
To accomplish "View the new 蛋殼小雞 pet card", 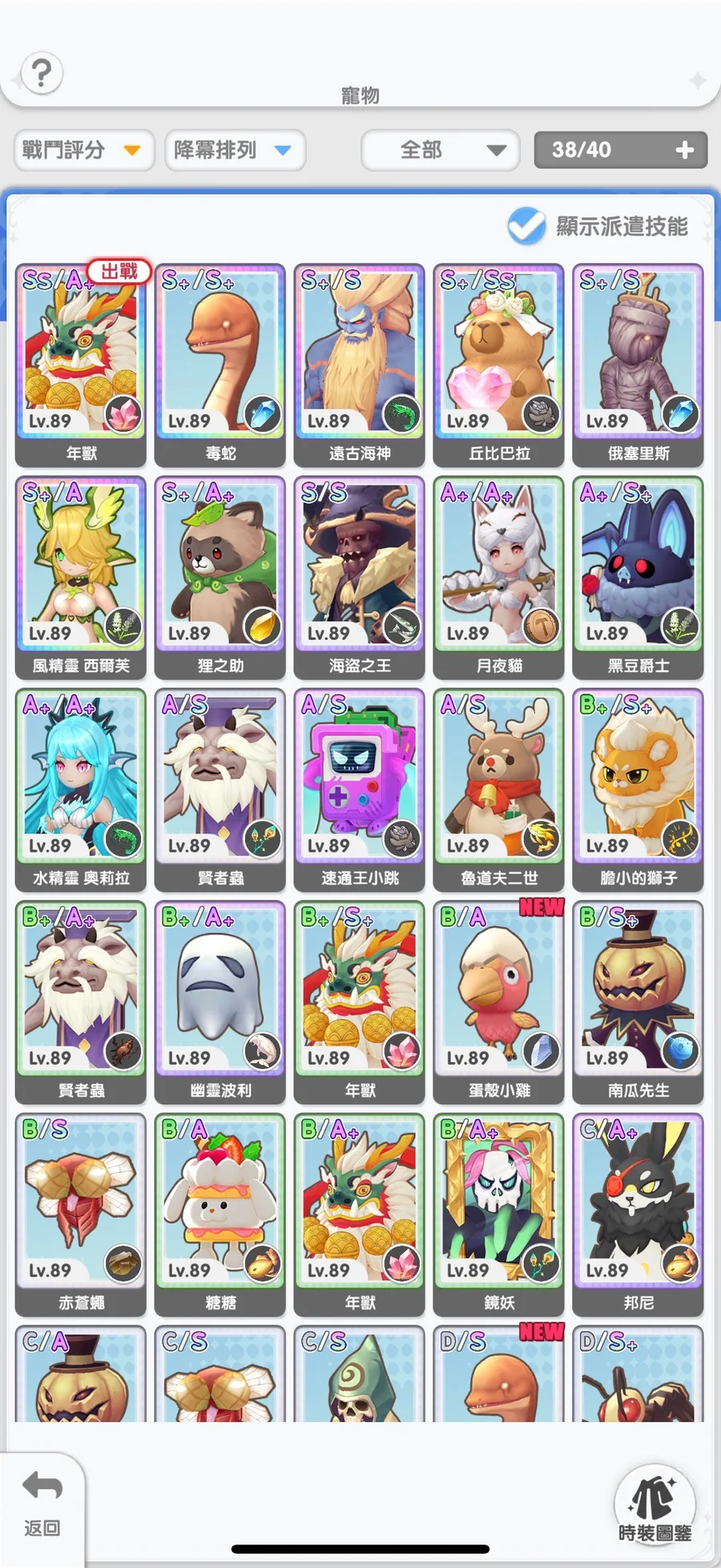I will (498, 1002).
